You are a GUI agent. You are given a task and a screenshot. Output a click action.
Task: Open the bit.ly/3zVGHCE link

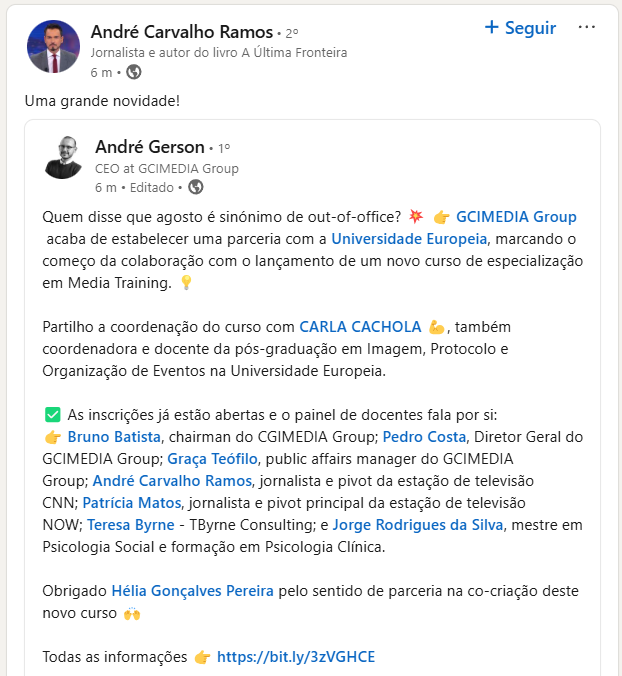point(296,657)
